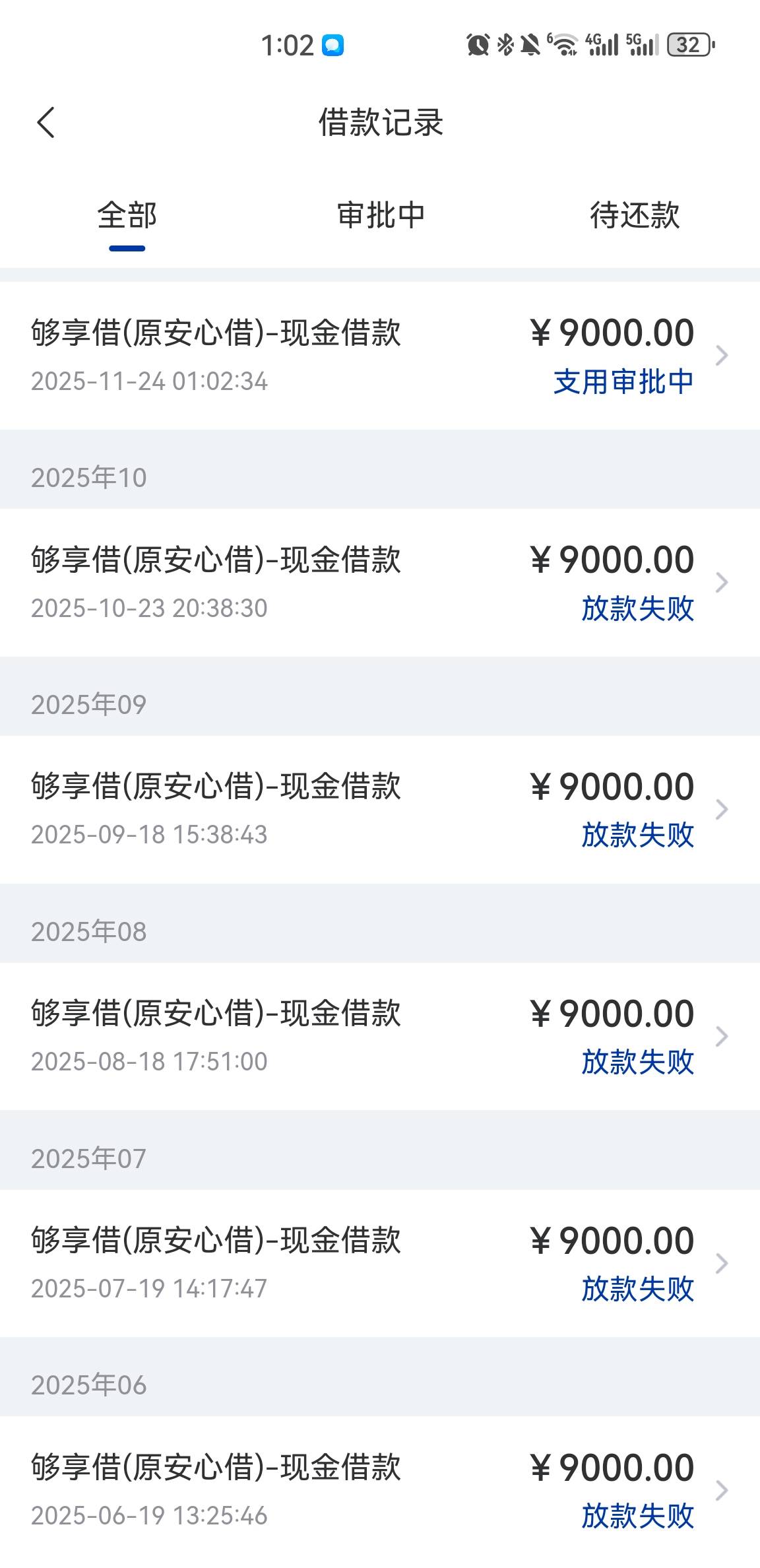Switch to the 审批中 tab

pyautogui.click(x=381, y=216)
